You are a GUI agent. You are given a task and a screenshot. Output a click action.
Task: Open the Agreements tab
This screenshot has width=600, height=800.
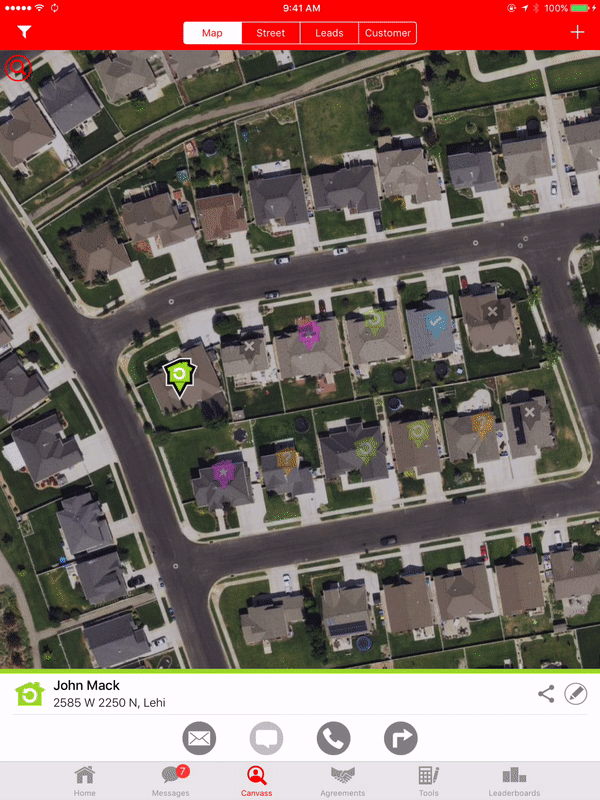click(x=343, y=780)
